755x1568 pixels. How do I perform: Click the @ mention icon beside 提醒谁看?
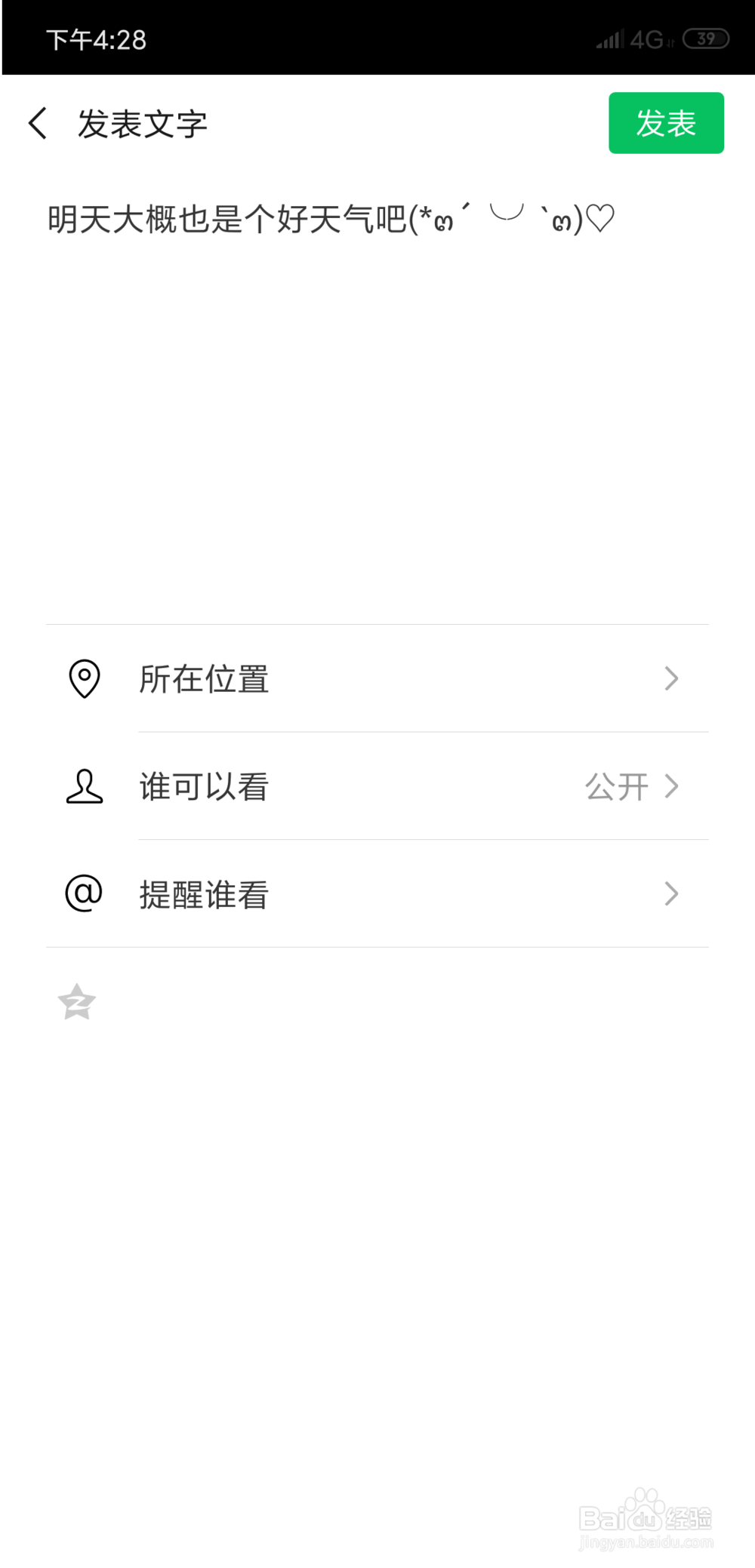85,893
